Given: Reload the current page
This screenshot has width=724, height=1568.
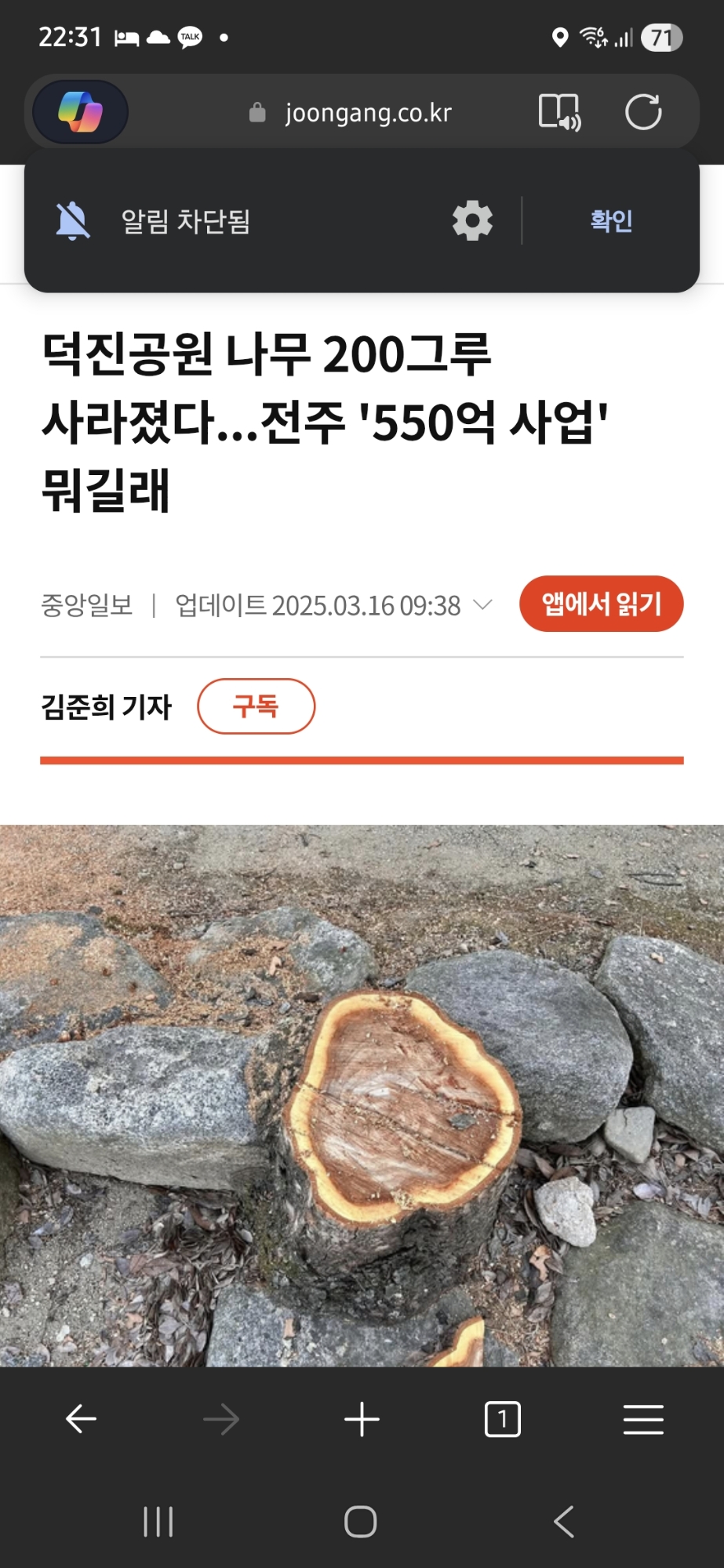Looking at the screenshot, I should (643, 112).
